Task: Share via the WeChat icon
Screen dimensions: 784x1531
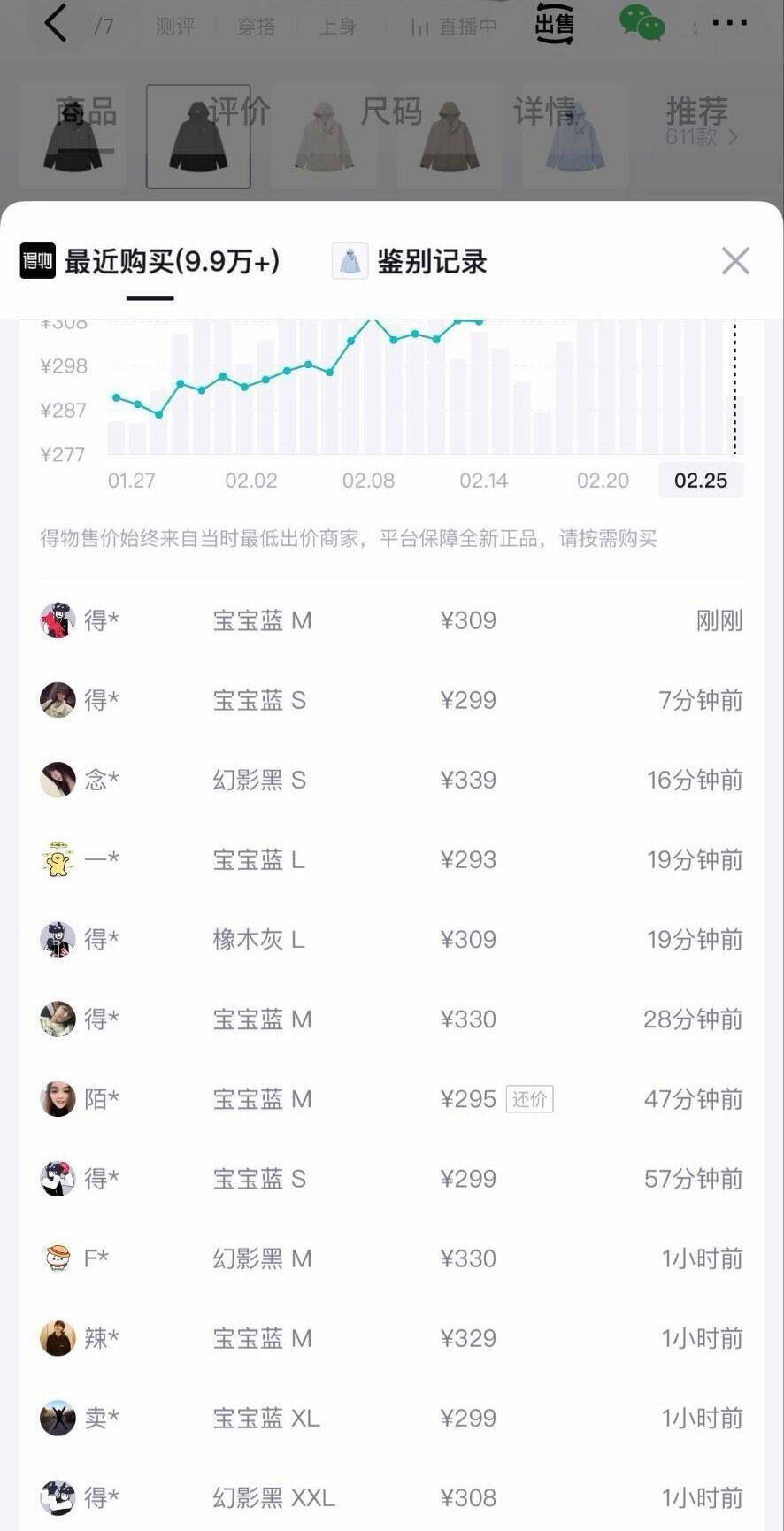Action: tap(642, 23)
